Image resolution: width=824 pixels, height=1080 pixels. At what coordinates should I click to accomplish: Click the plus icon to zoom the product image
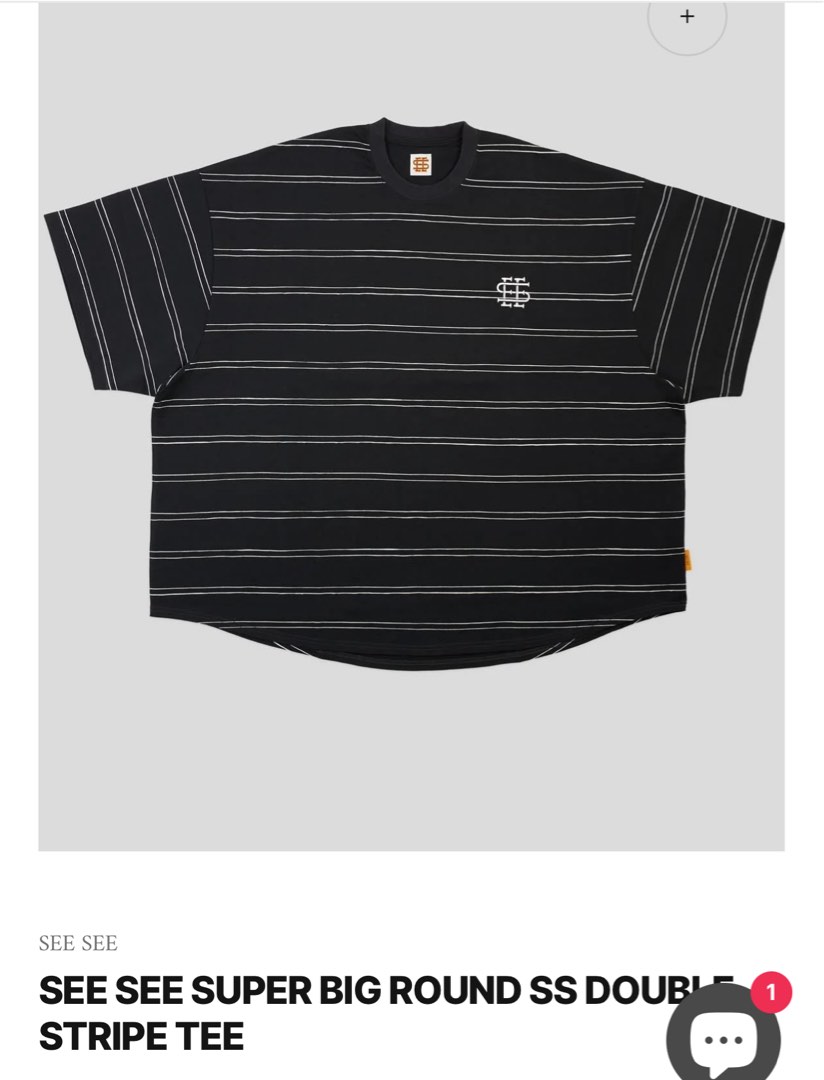coord(687,17)
